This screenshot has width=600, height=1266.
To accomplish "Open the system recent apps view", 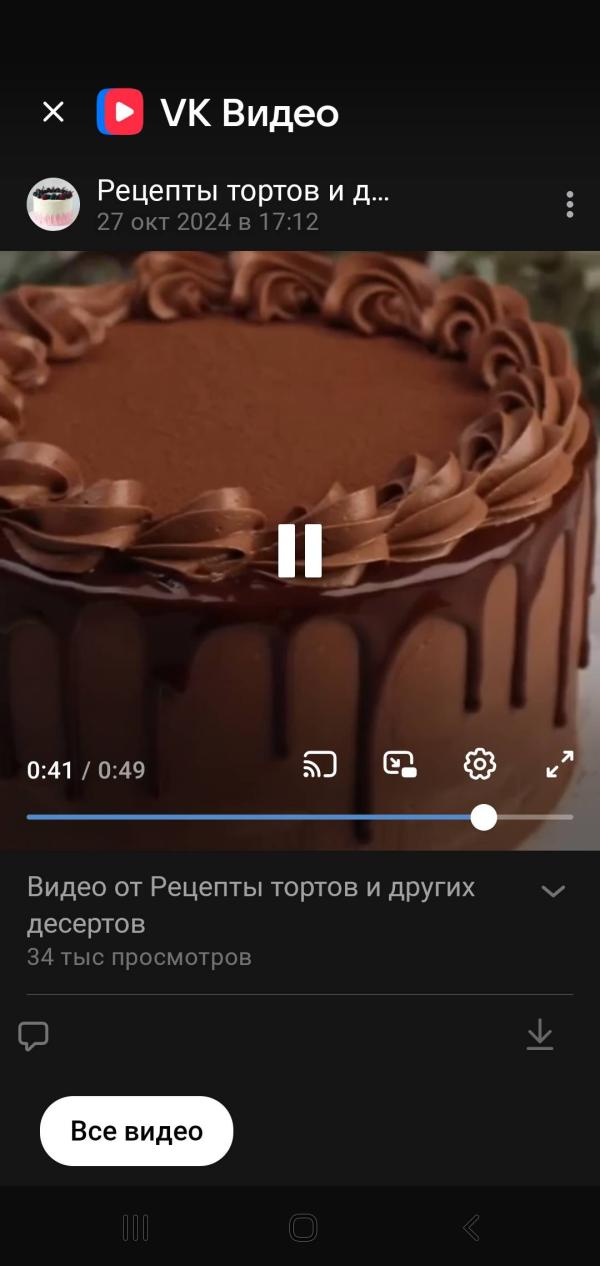I will pyautogui.click(x=135, y=1228).
